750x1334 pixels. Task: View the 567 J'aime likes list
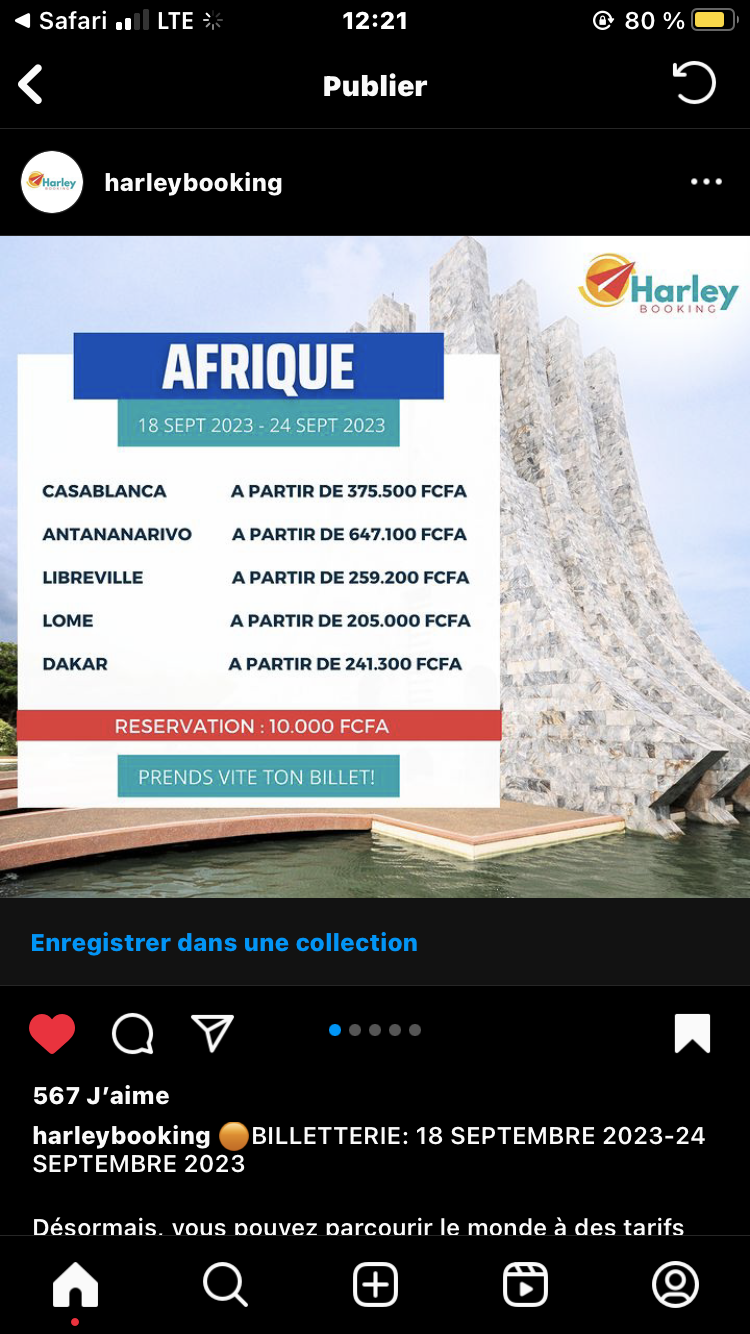coord(101,1095)
